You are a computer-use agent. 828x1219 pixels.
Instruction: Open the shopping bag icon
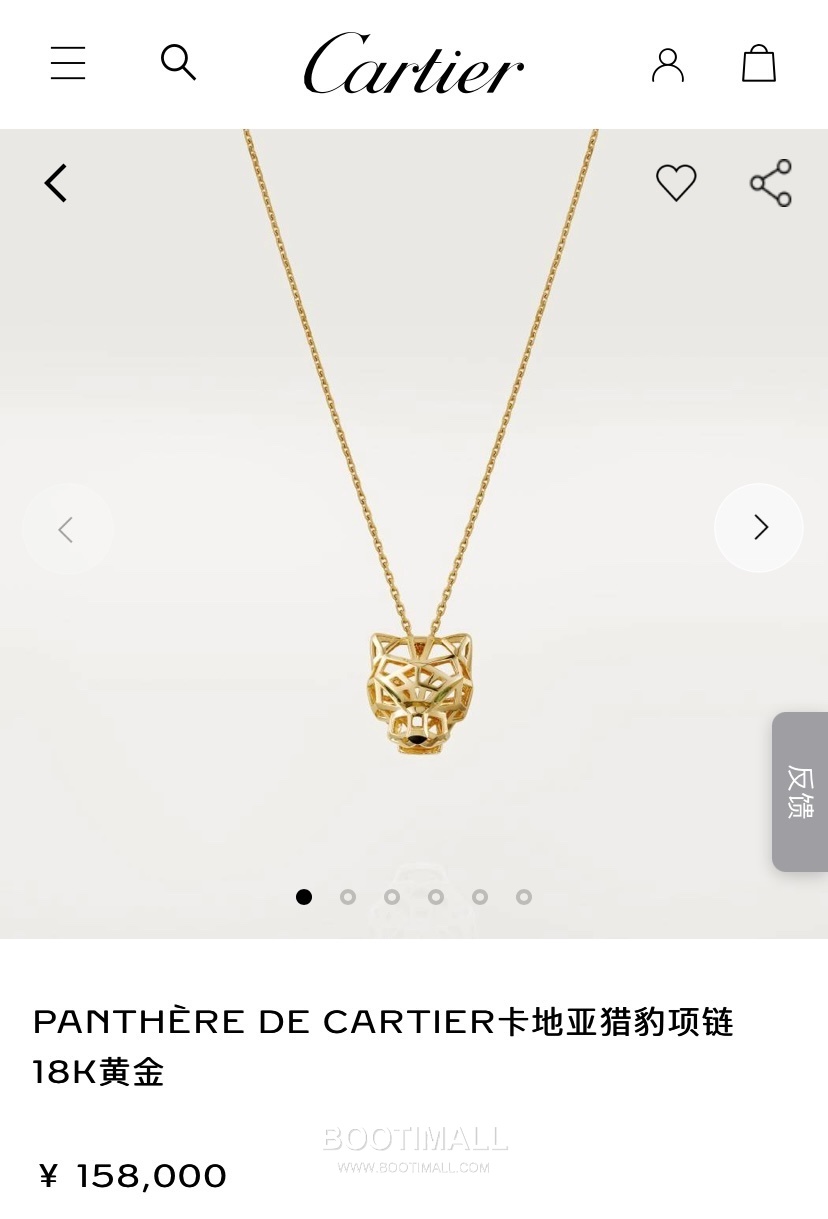click(x=759, y=63)
